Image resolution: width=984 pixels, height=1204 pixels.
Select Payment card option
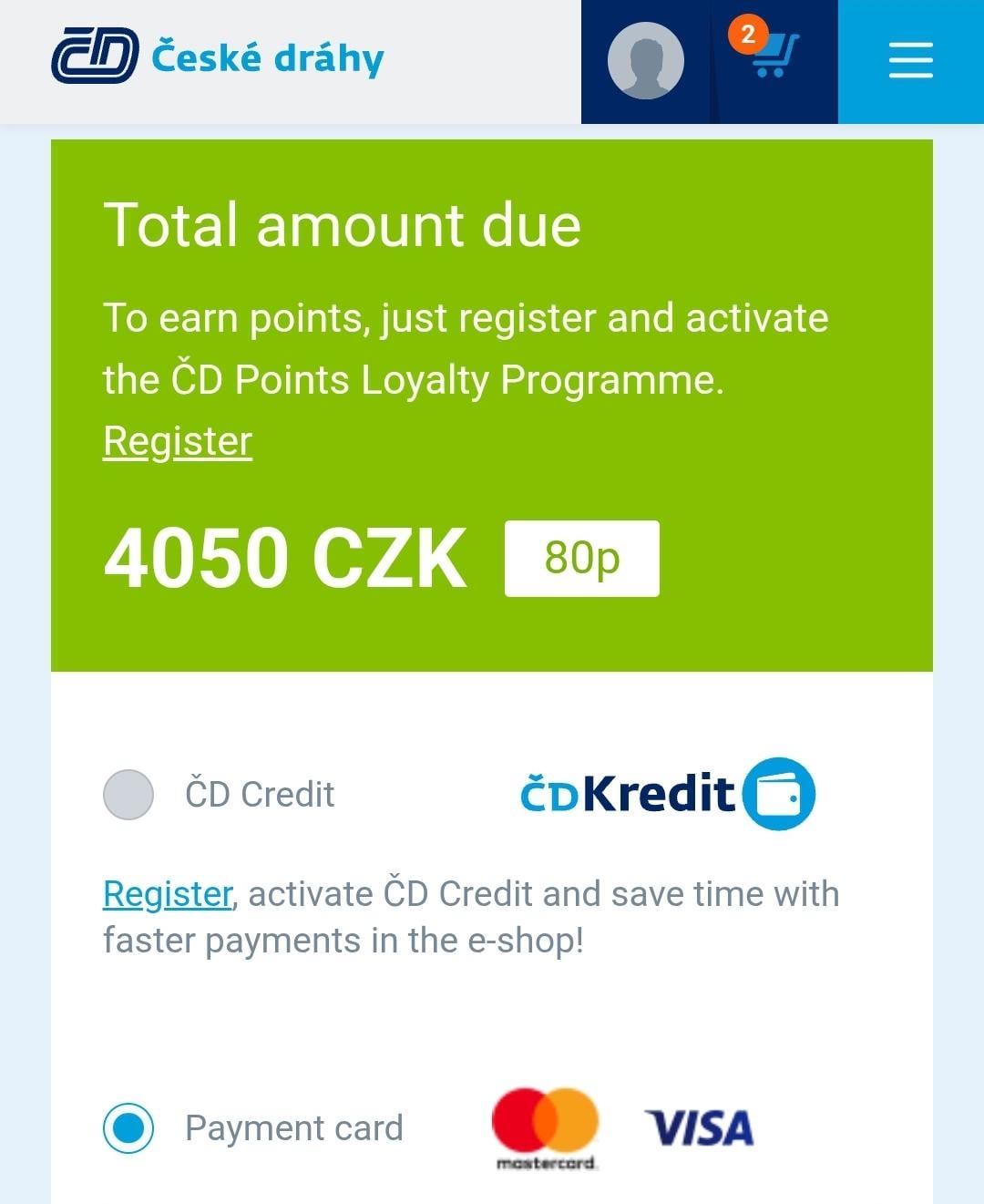pos(128,1128)
